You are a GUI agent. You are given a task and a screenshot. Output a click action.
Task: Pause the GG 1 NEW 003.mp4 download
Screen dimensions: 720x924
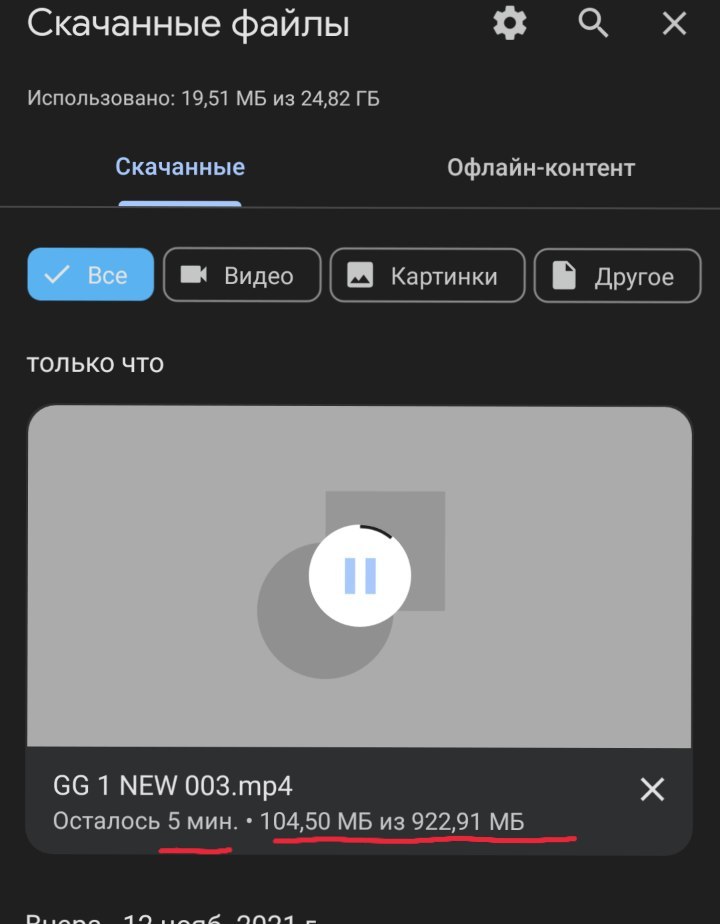pyautogui.click(x=360, y=575)
